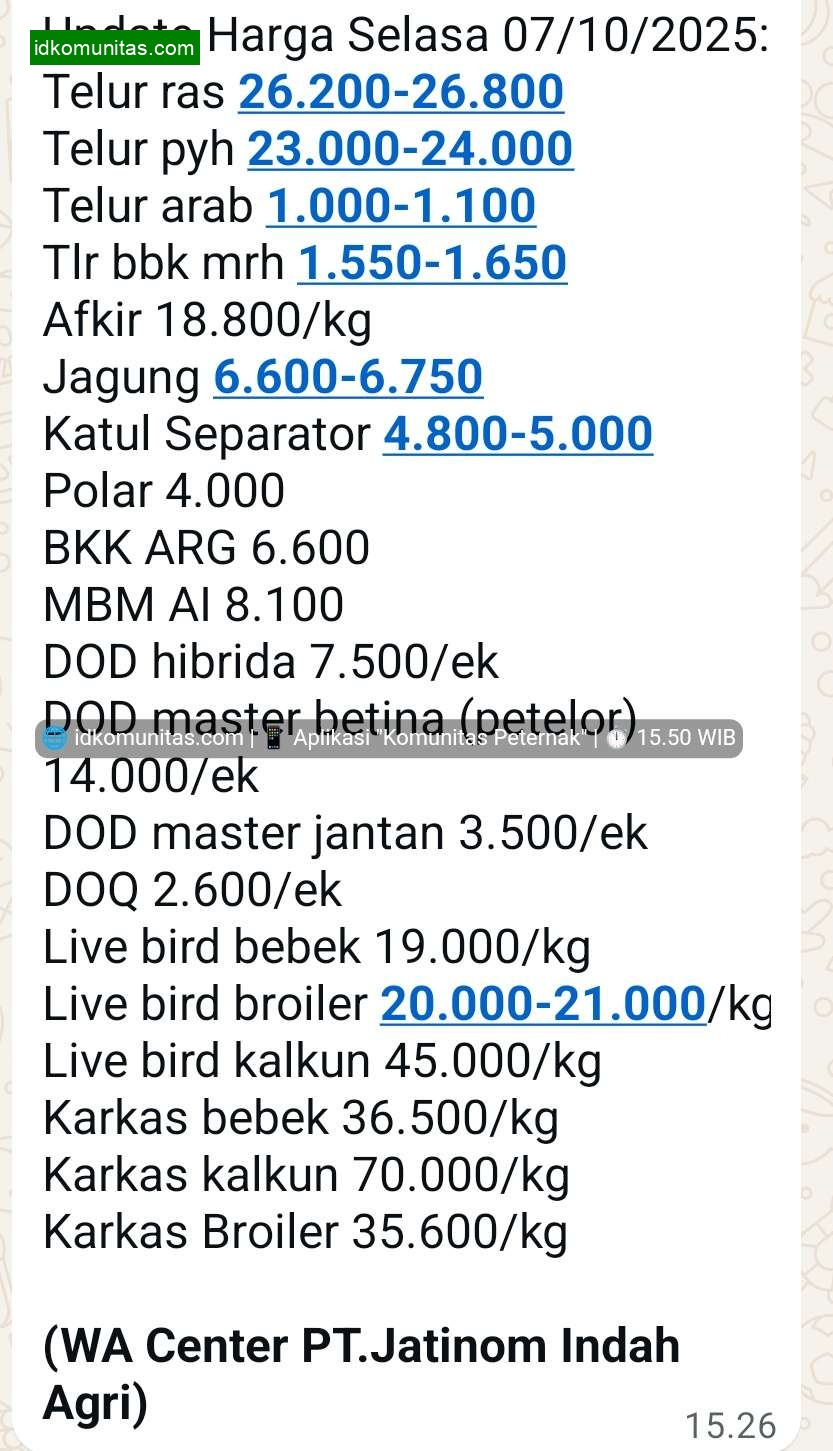Screen dimensions: 833x1451
Task: Tap the Telur ras 26.200-26.800 link
Action: [401, 92]
